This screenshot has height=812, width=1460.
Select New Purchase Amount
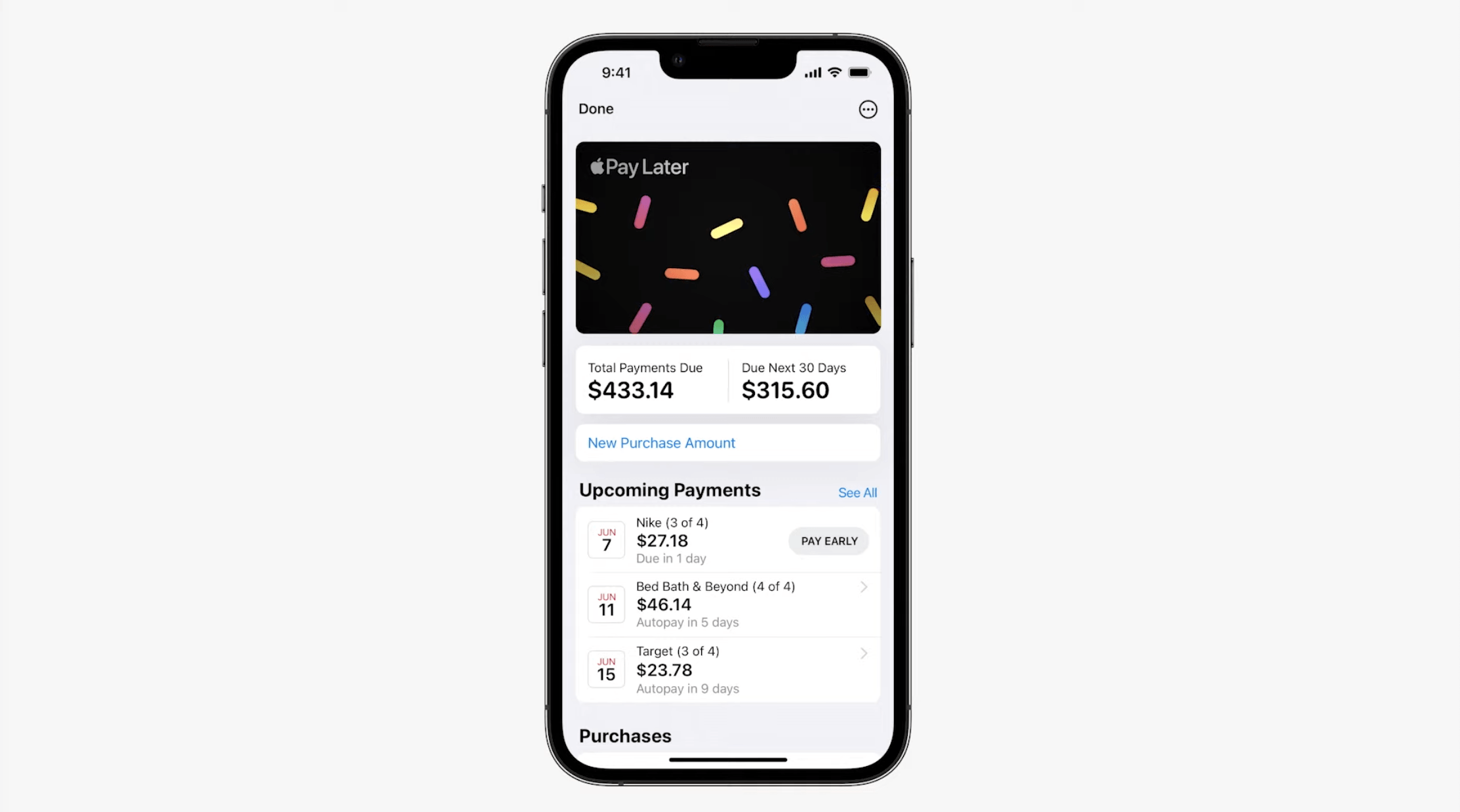click(661, 443)
